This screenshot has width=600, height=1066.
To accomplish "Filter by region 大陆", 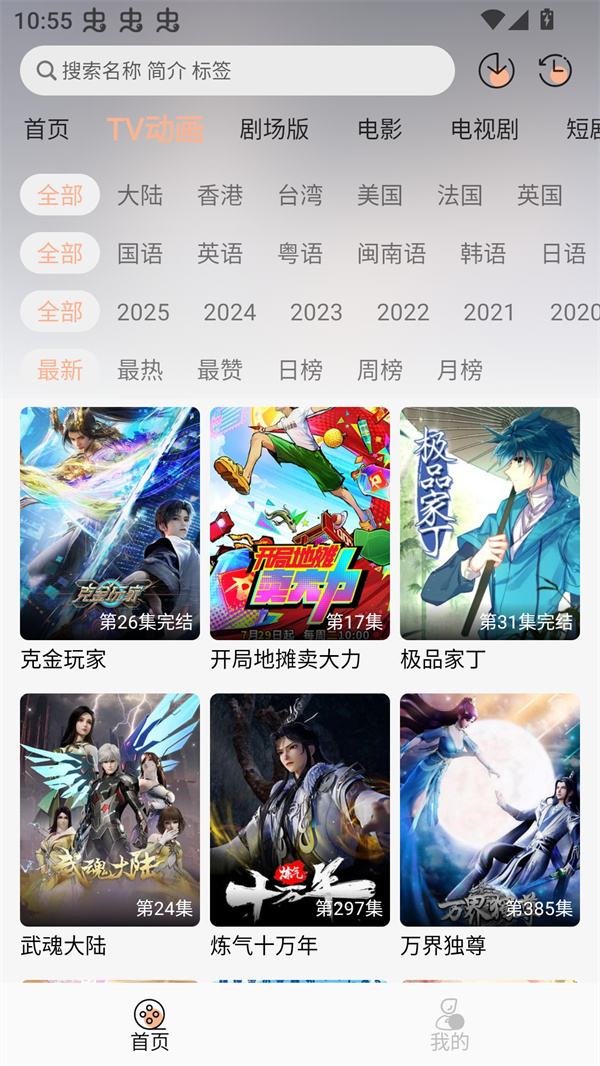I will (140, 195).
